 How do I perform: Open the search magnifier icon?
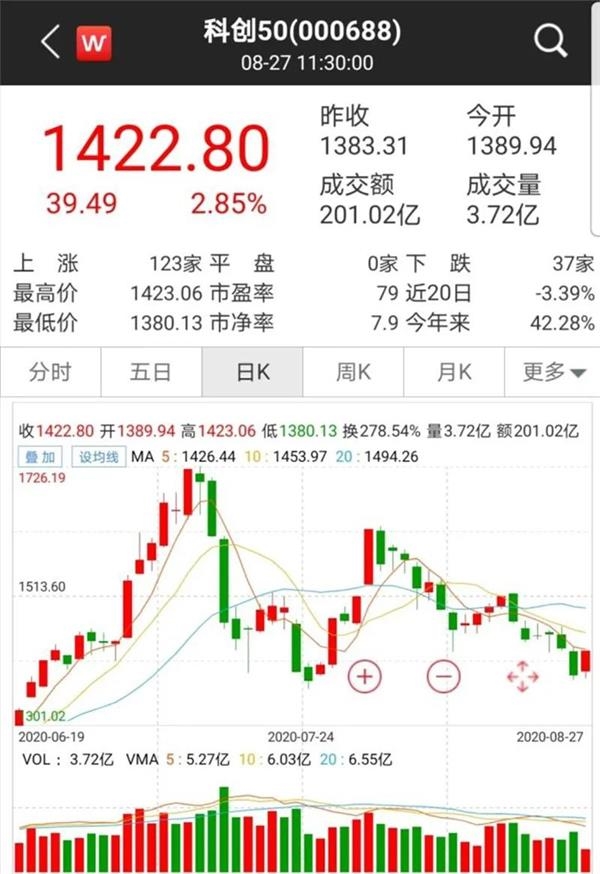tap(550, 42)
